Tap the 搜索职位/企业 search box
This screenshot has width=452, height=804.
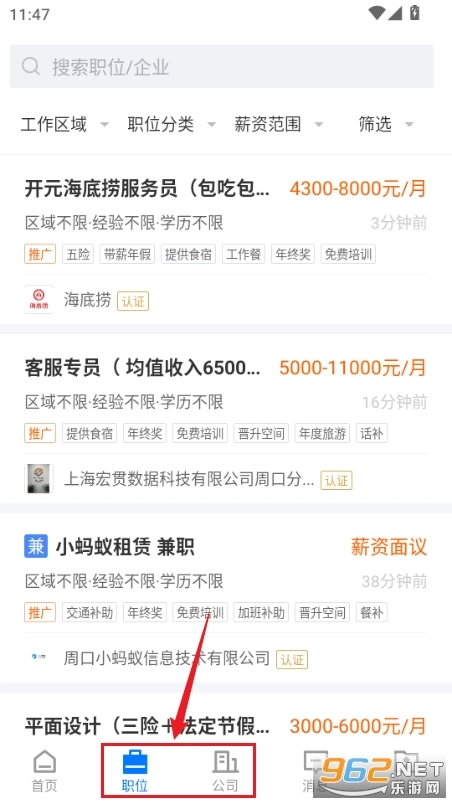pyautogui.click(x=221, y=66)
